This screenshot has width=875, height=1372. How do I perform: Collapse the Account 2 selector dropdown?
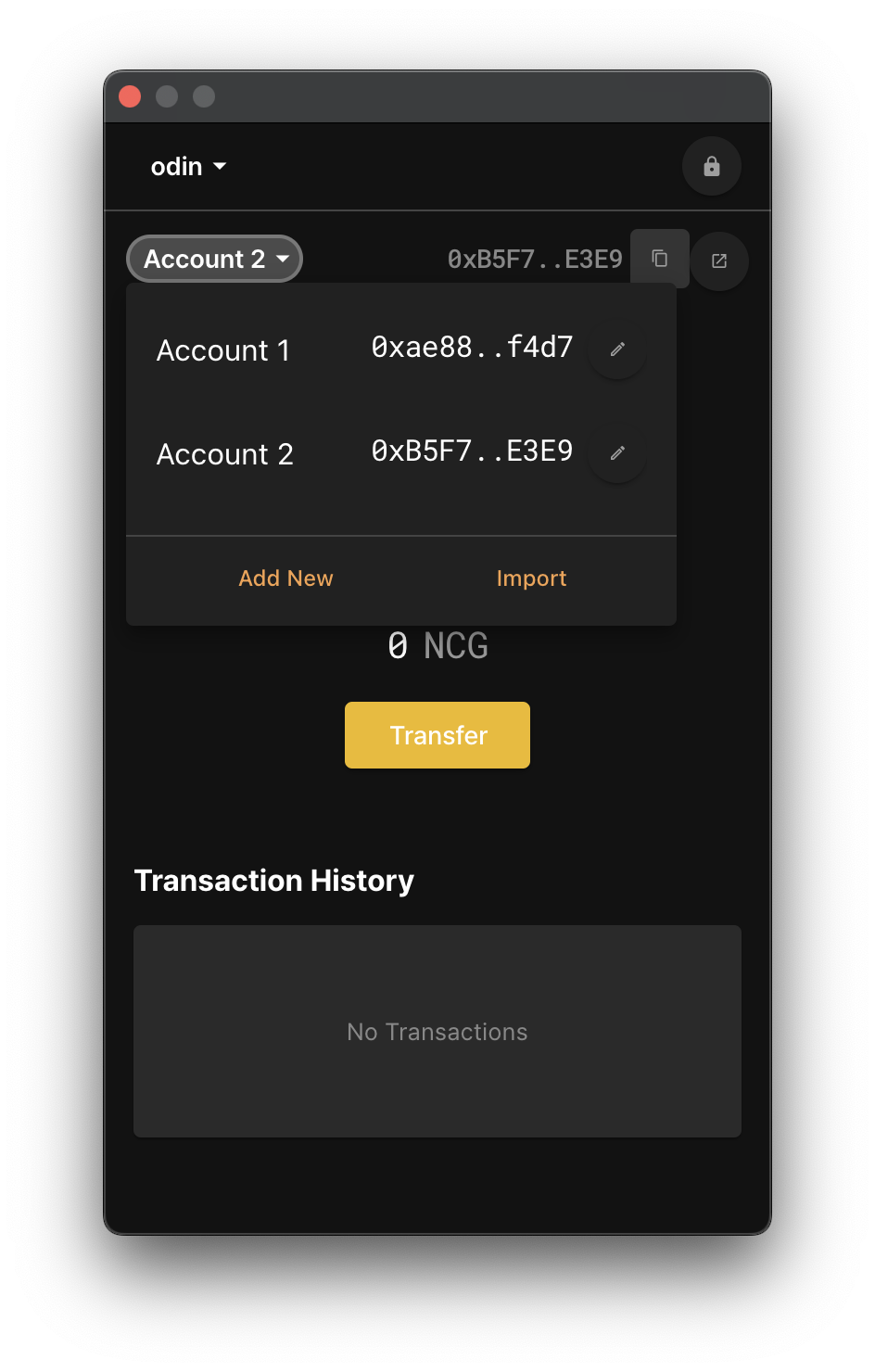pos(214,260)
